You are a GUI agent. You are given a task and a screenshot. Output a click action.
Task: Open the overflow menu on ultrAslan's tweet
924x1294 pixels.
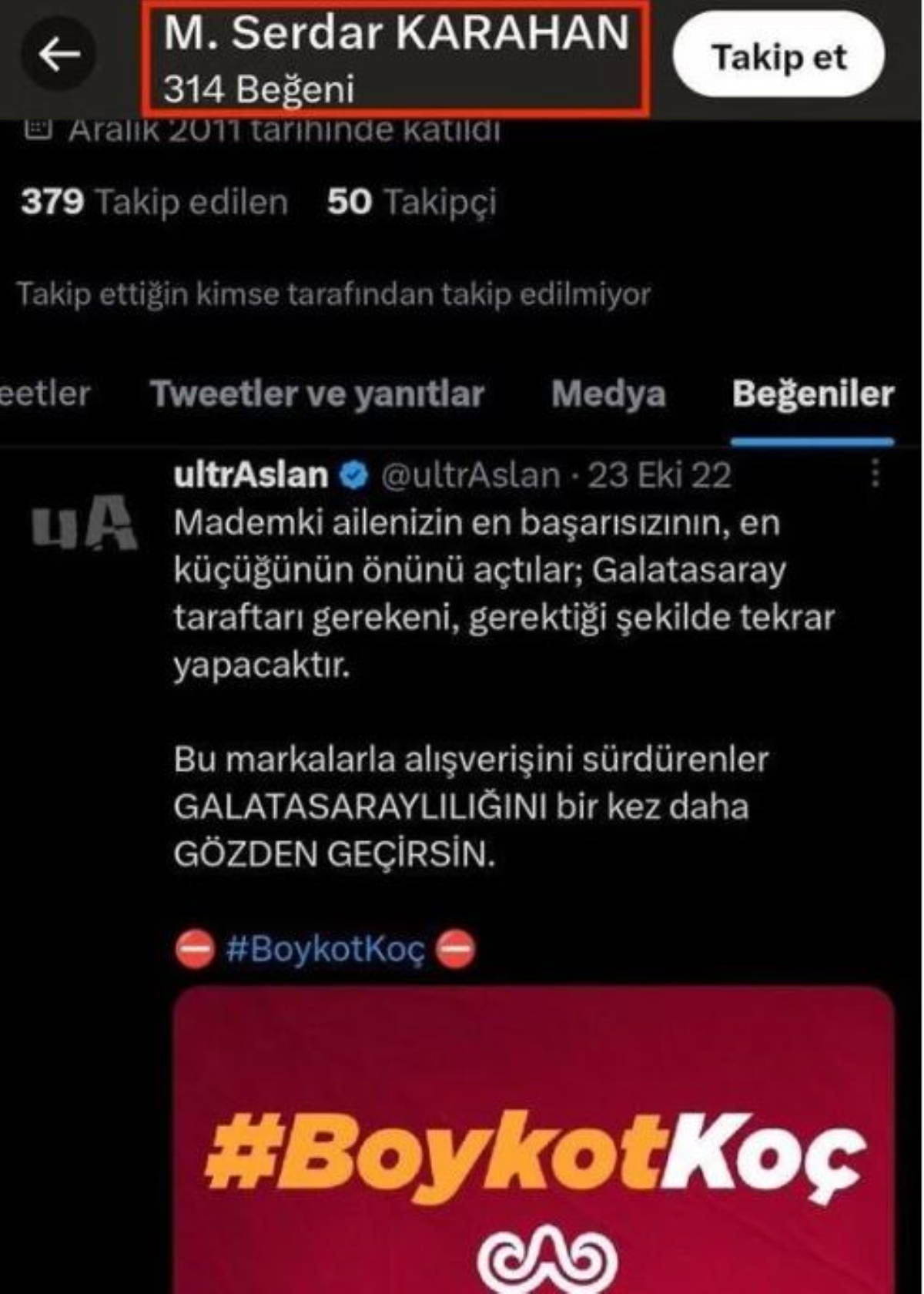click(875, 473)
